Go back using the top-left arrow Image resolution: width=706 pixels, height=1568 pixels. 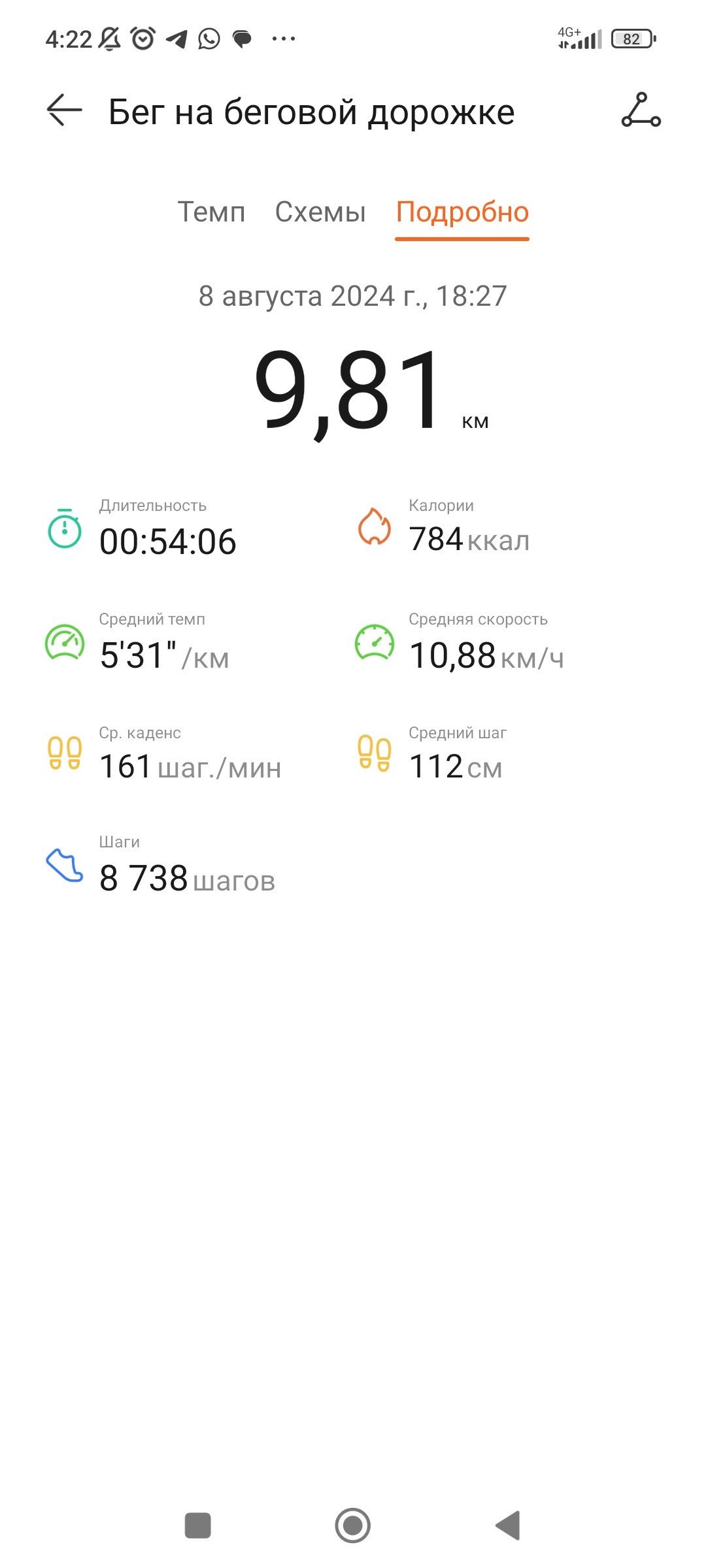[x=64, y=110]
